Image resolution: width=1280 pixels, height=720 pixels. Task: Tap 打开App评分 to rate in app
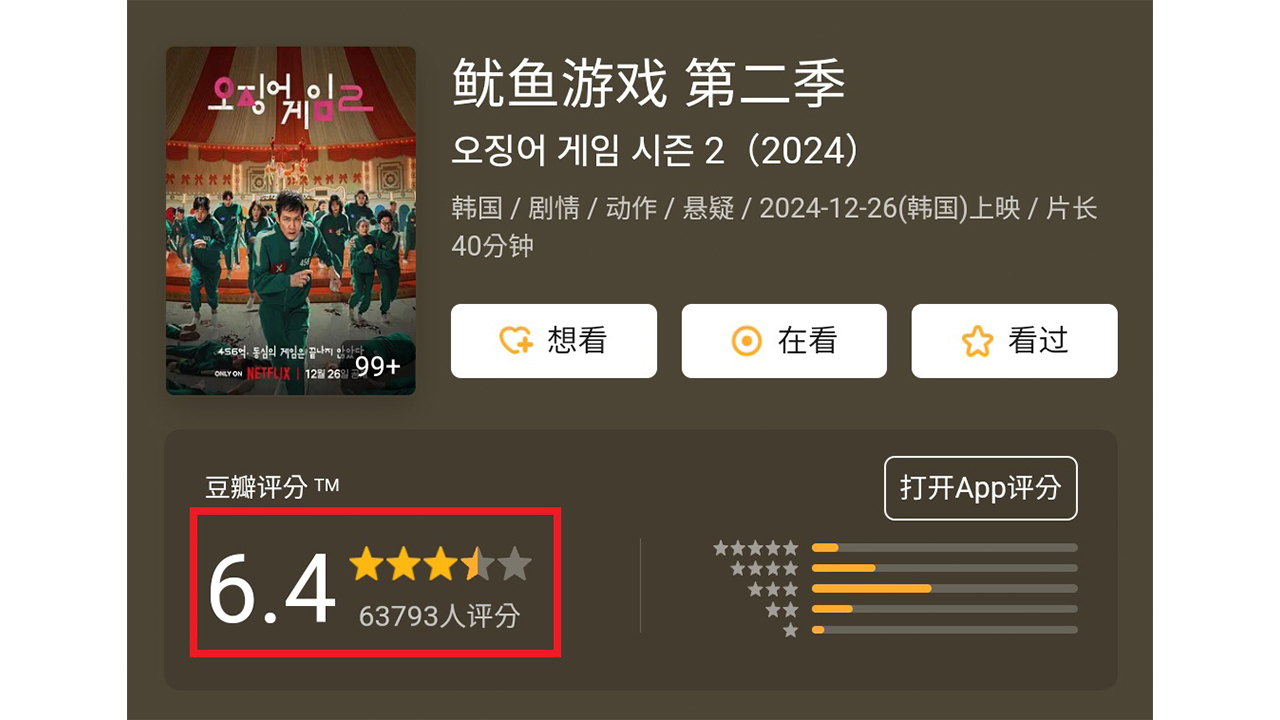[980, 488]
